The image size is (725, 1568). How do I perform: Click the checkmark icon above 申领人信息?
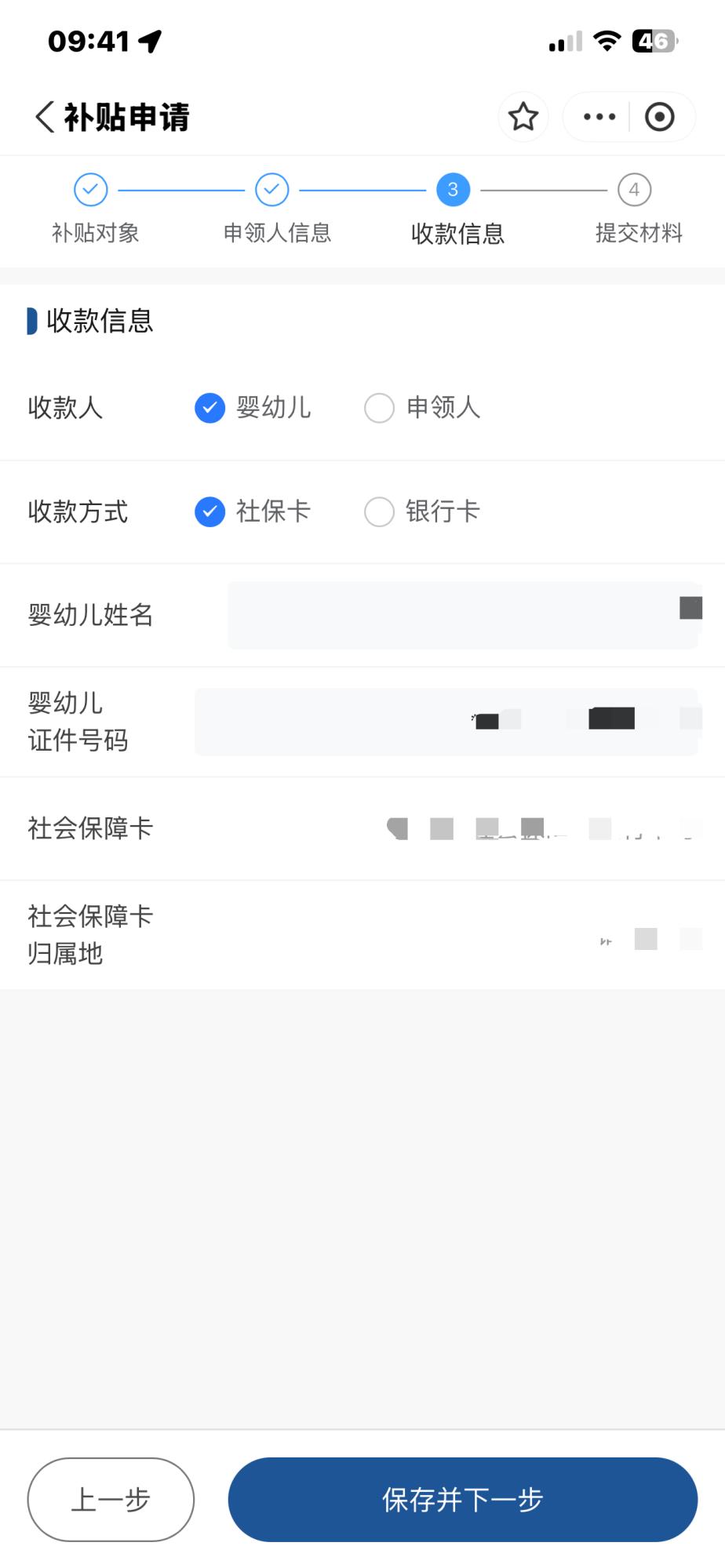[271, 188]
